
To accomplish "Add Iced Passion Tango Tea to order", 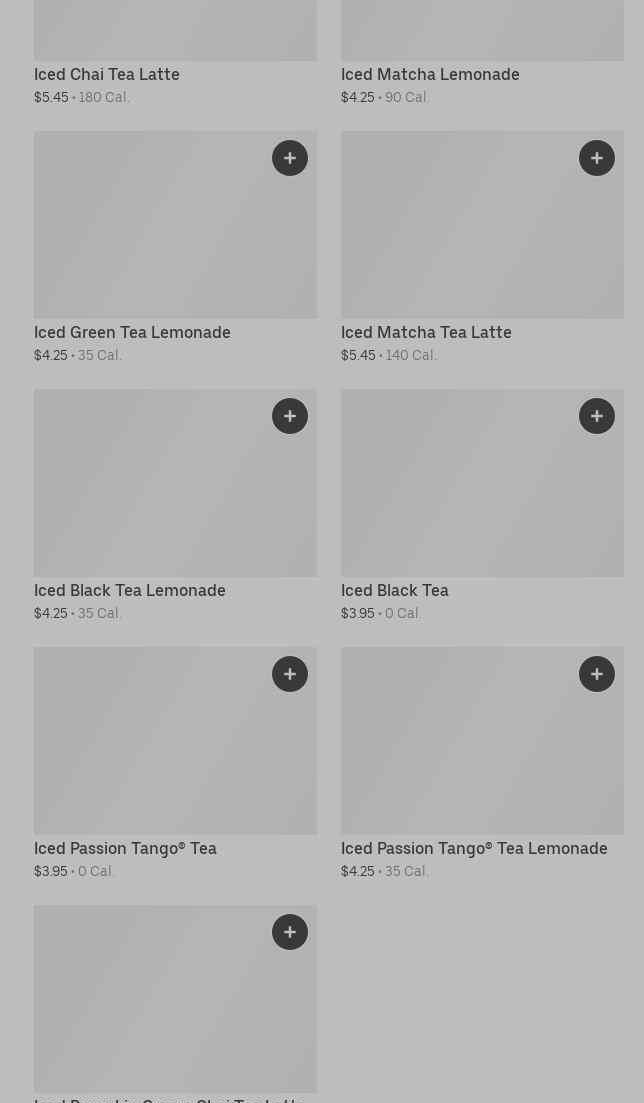I will click(290, 674).
